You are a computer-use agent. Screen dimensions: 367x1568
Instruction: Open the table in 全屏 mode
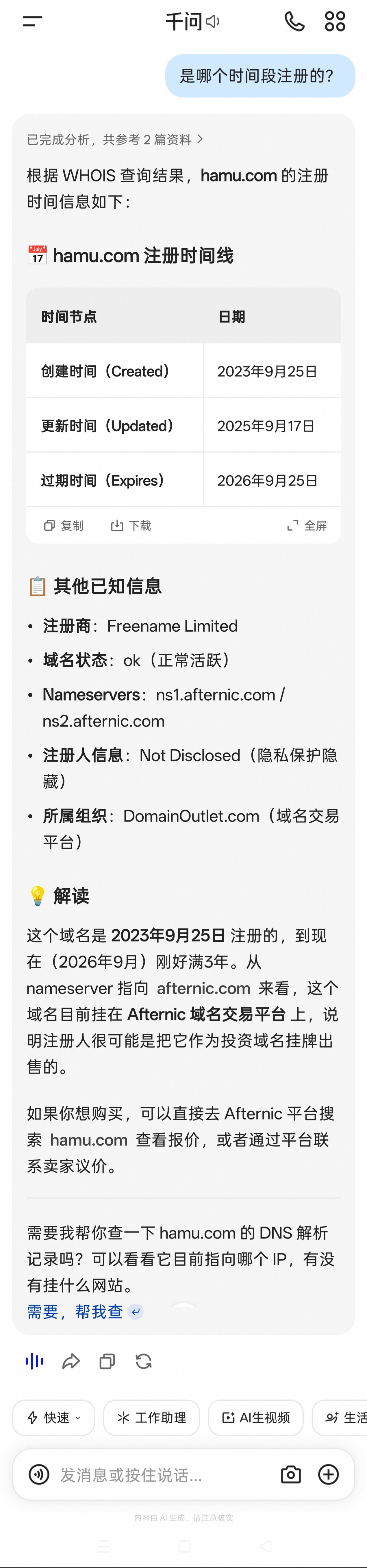coord(307,525)
